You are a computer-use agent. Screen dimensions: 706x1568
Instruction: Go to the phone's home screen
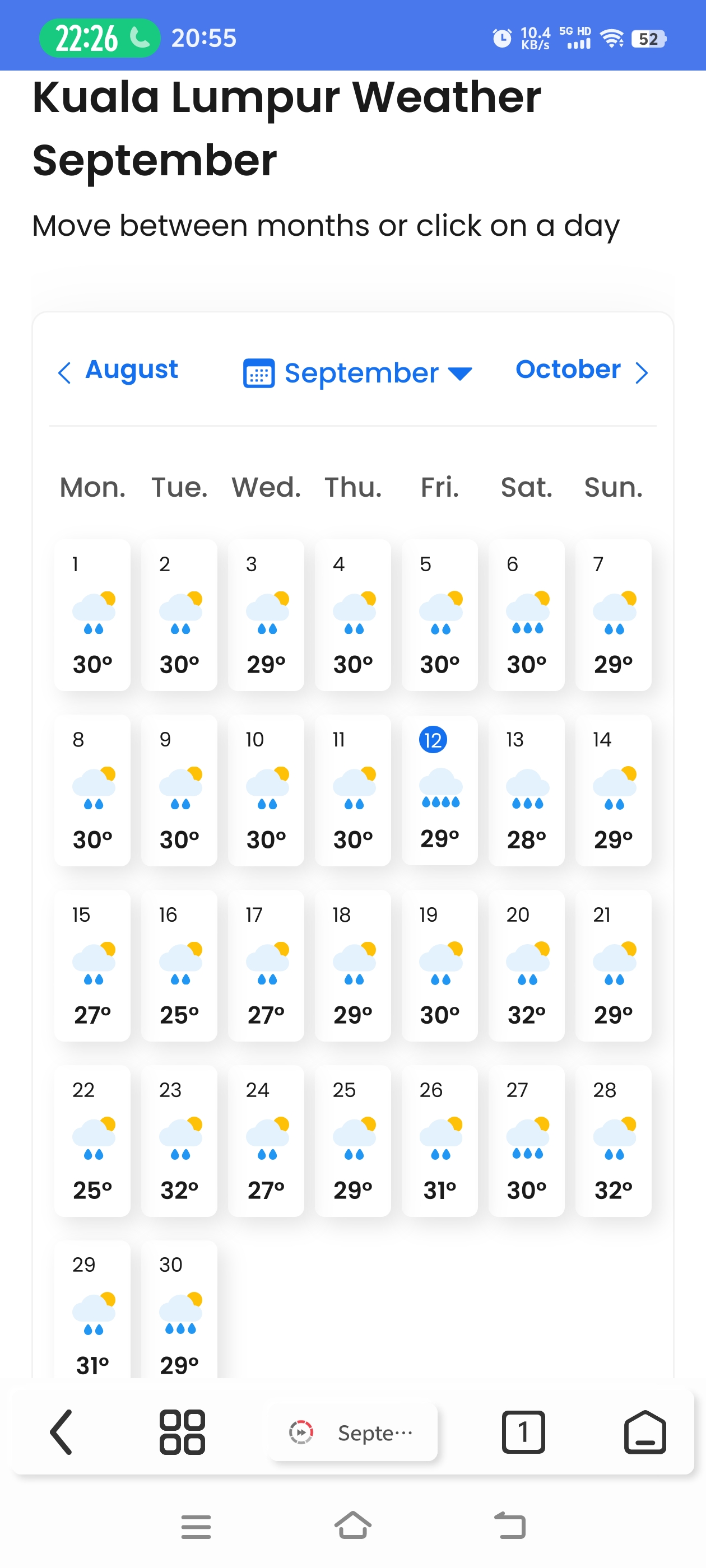pyautogui.click(x=352, y=1525)
